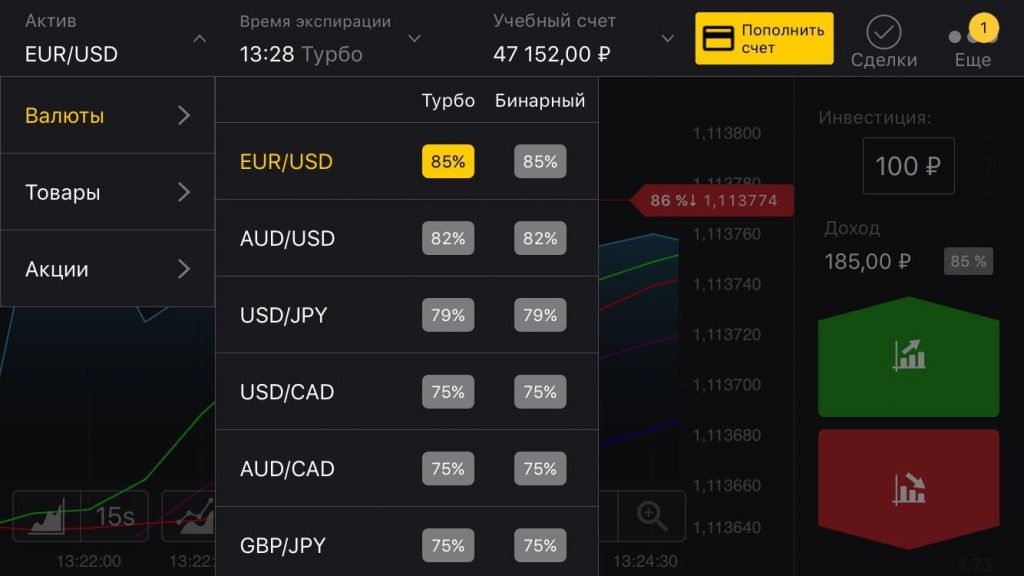Select AUD/USD Турбо 82% option
1024x576 pixels.
pyautogui.click(x=448, y=239)
